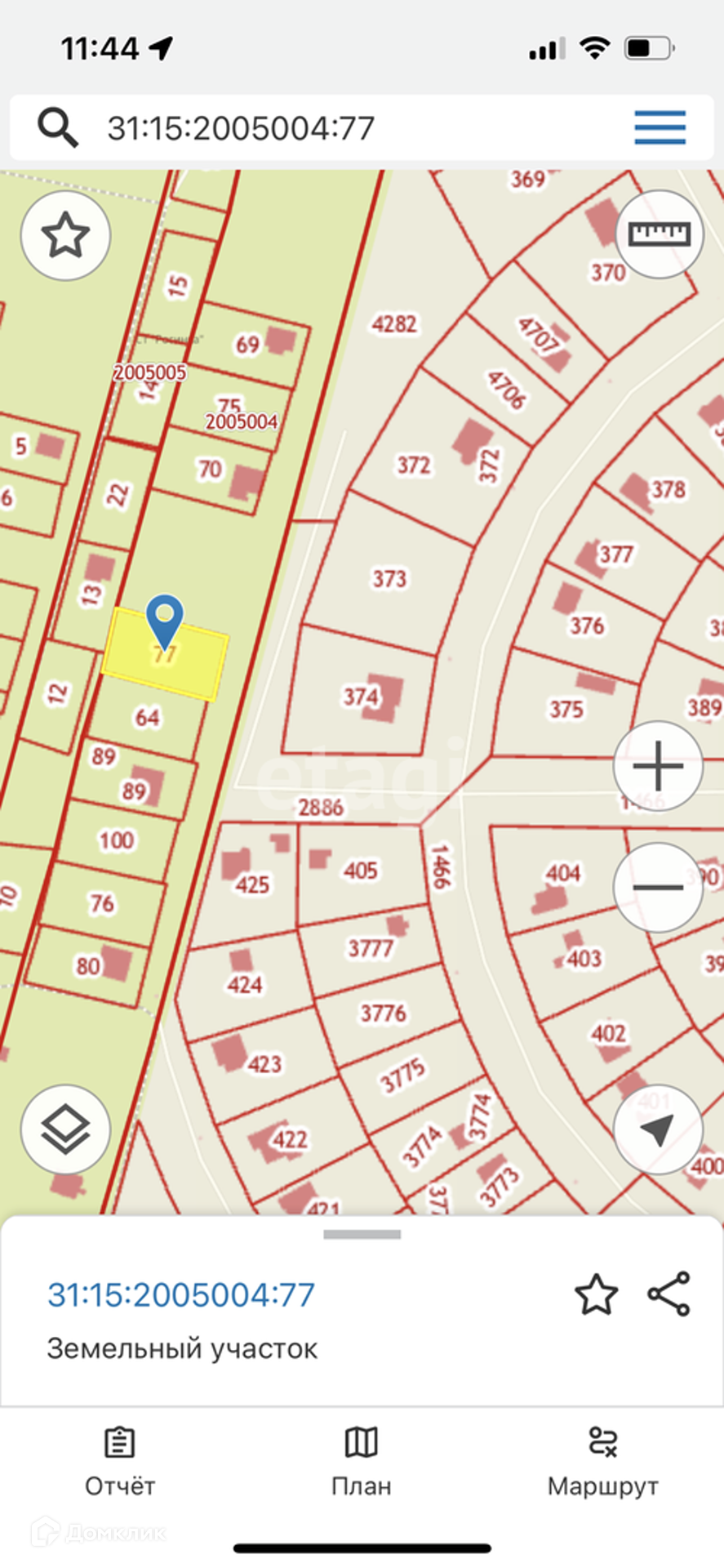Open the hamburger menu
The width and height of the screenshot is (724, 1568).
(660, 127)
